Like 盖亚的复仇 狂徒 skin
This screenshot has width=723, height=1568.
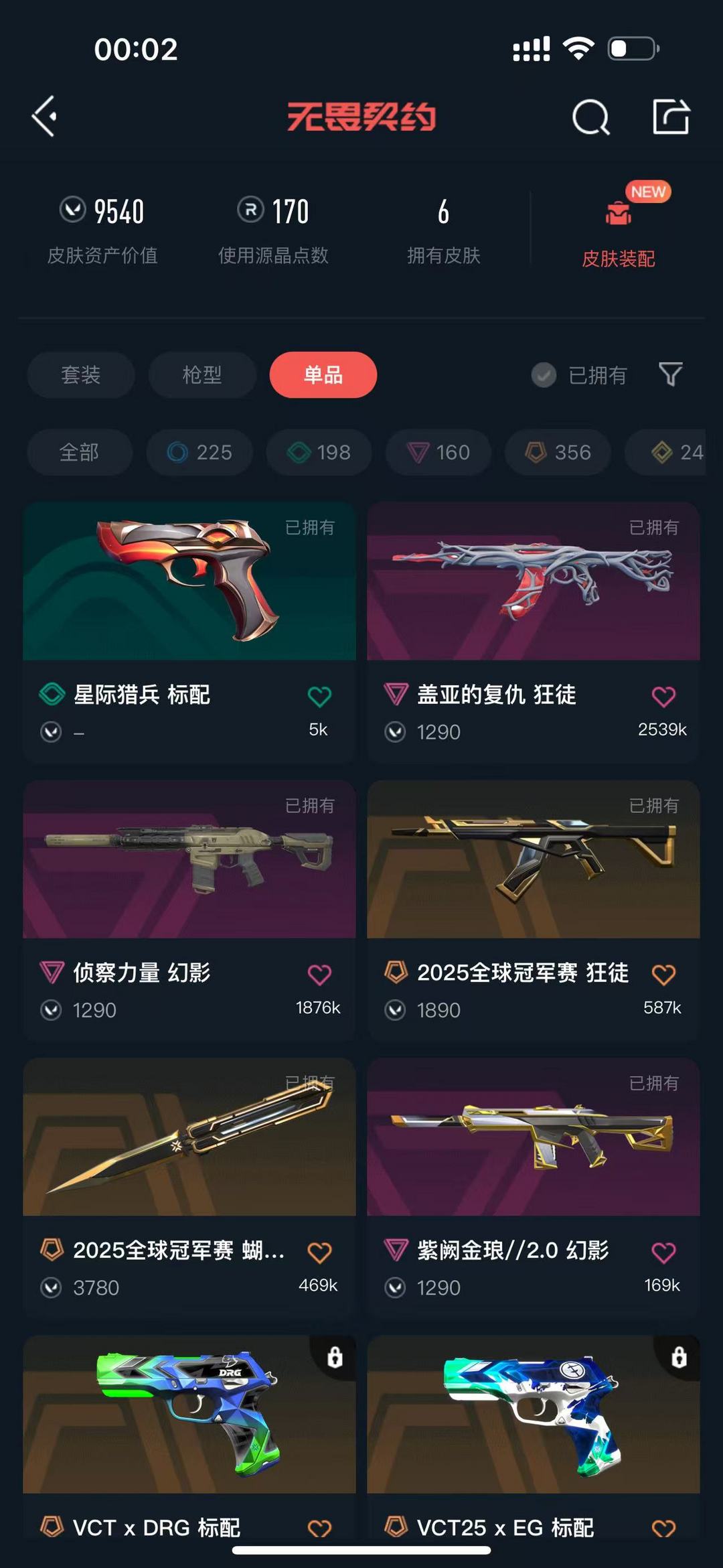click(663, 696)
